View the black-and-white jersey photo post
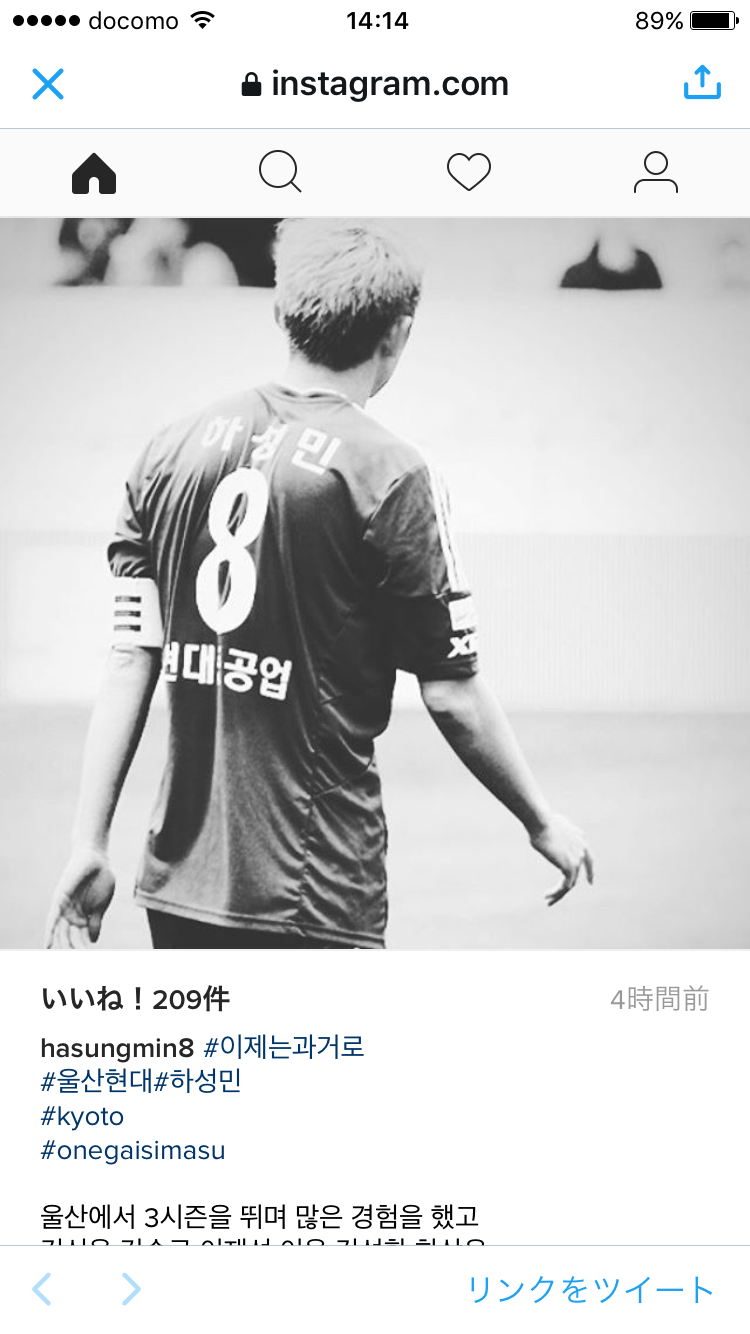 pos(375,583)
